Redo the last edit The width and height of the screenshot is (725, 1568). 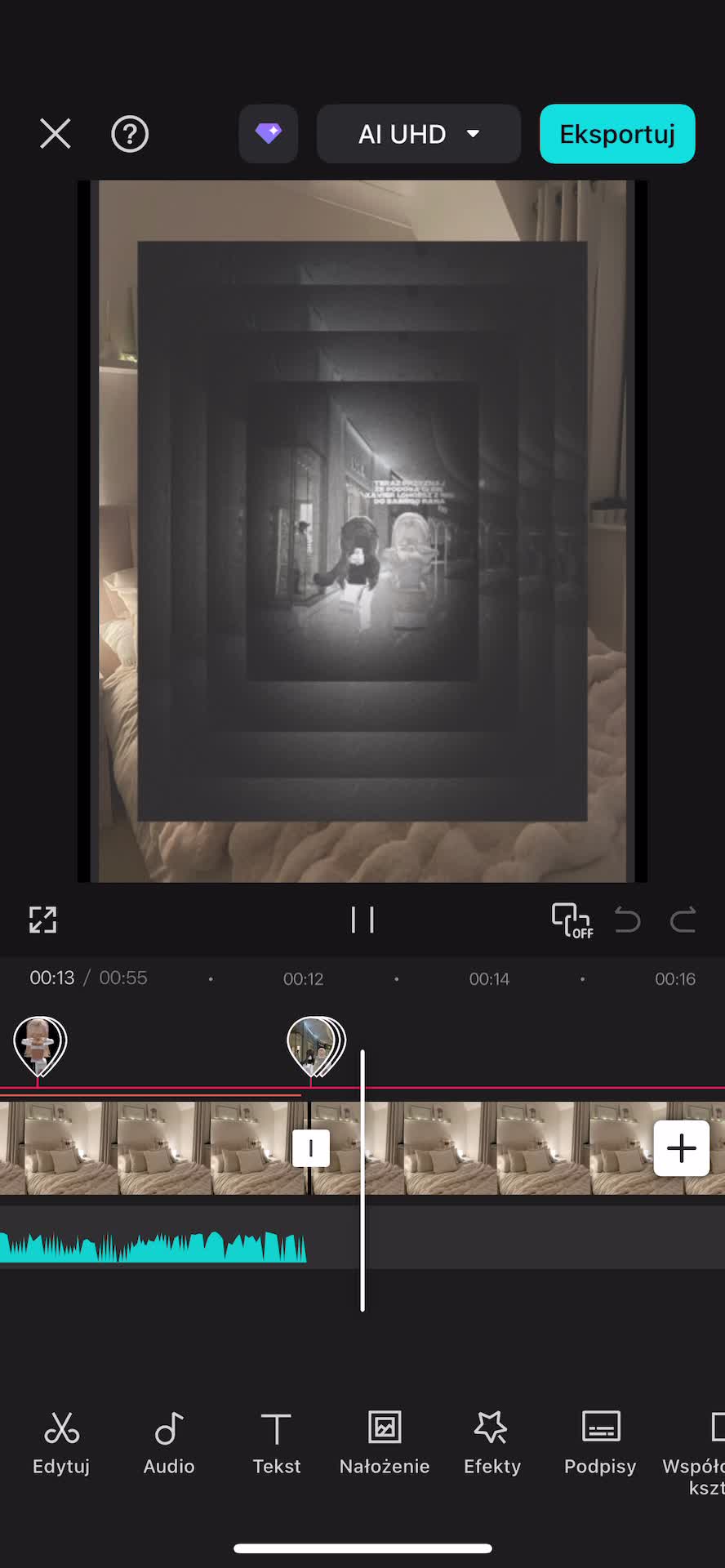coord(683,920)
